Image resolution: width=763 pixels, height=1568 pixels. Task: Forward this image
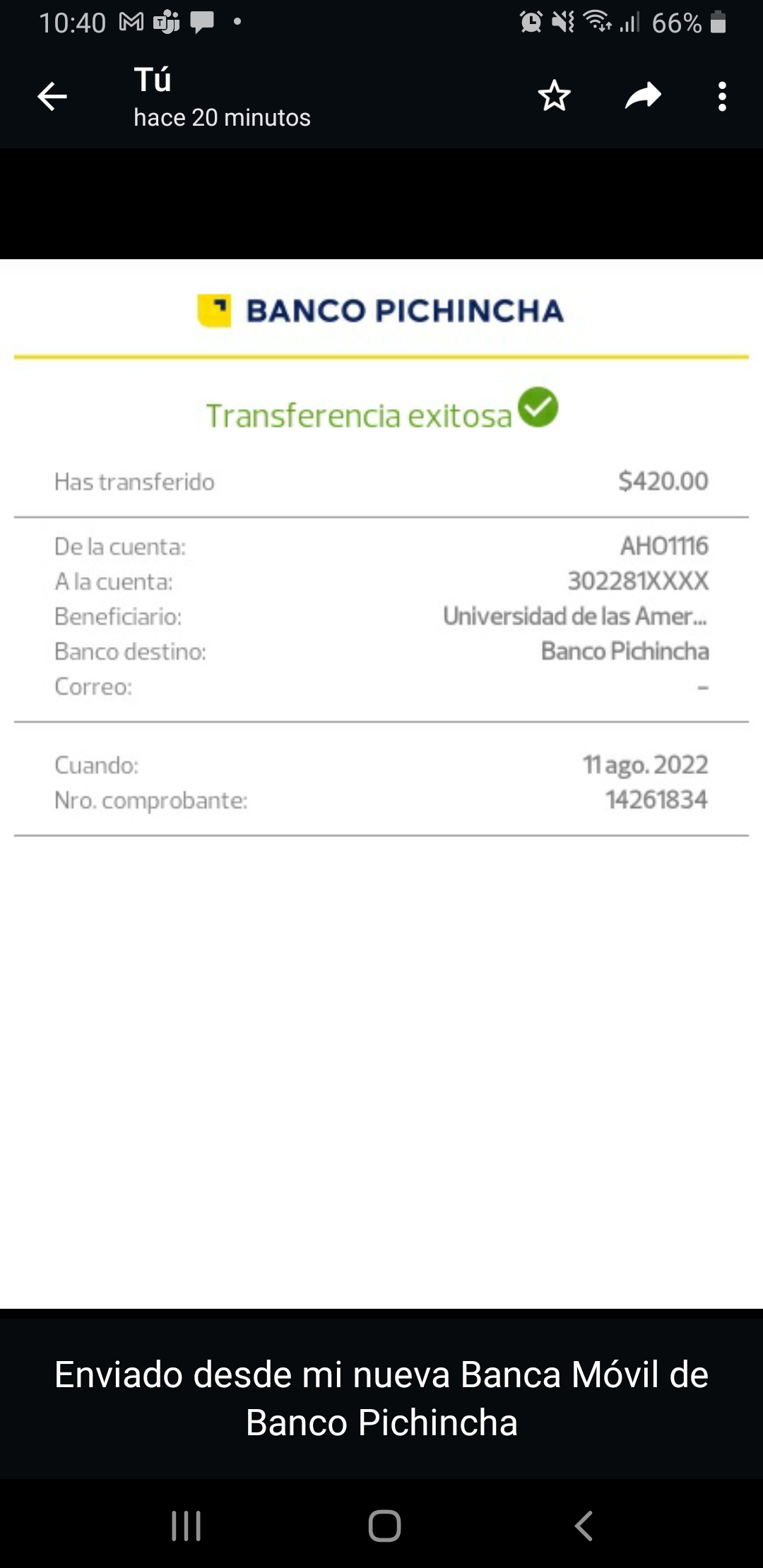click(x=643, y=96)
